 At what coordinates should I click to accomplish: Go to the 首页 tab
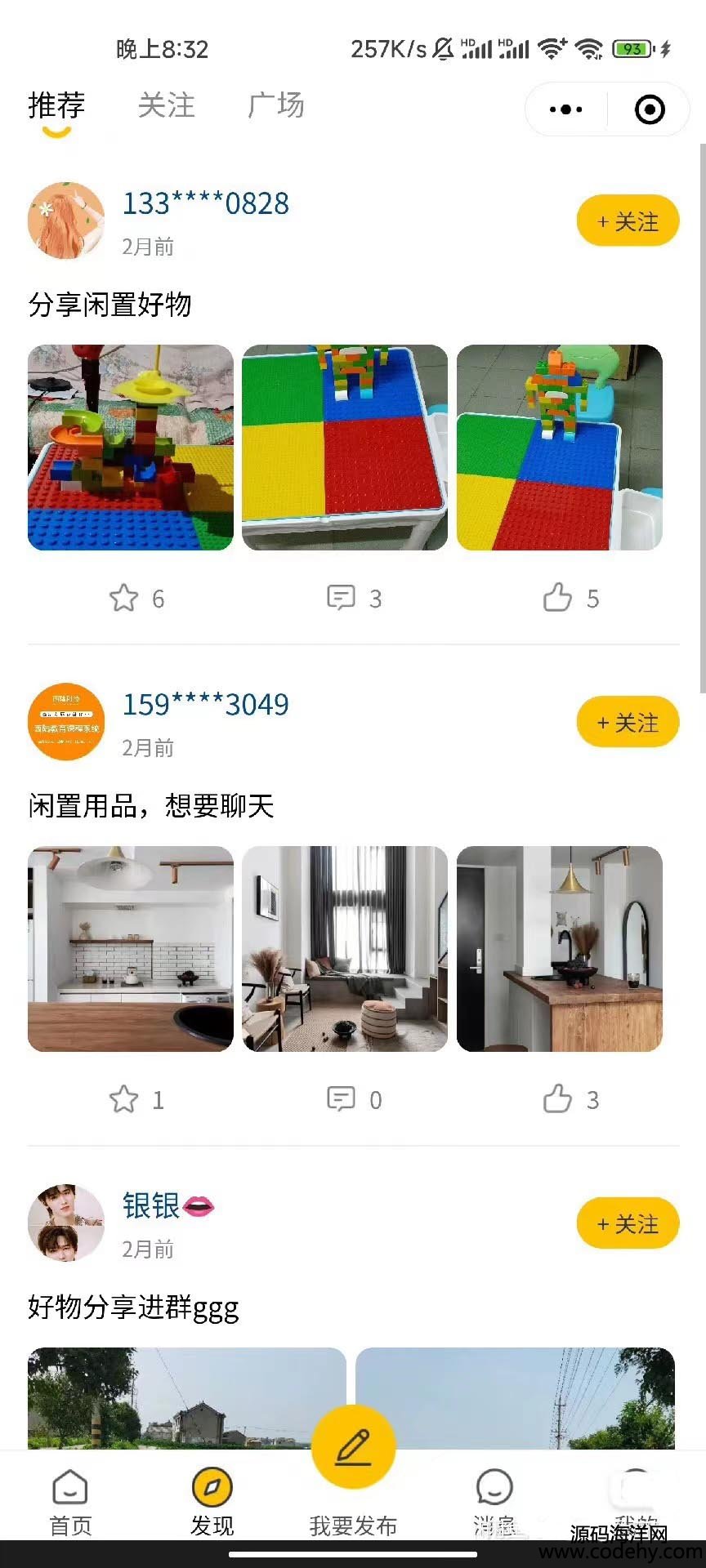[70, 1503]
